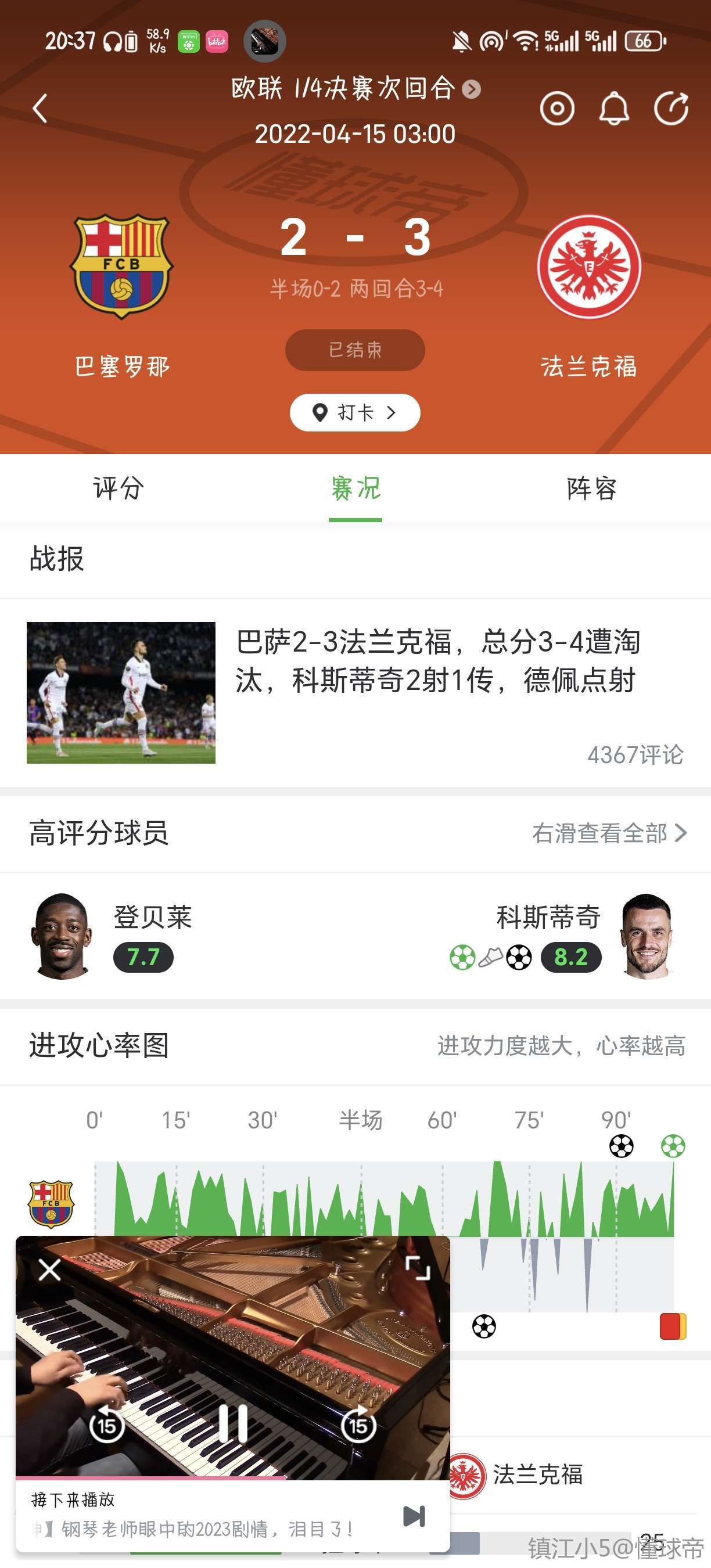
Task: Open 登贝莱's player rating card
Action: coord(111,936)
